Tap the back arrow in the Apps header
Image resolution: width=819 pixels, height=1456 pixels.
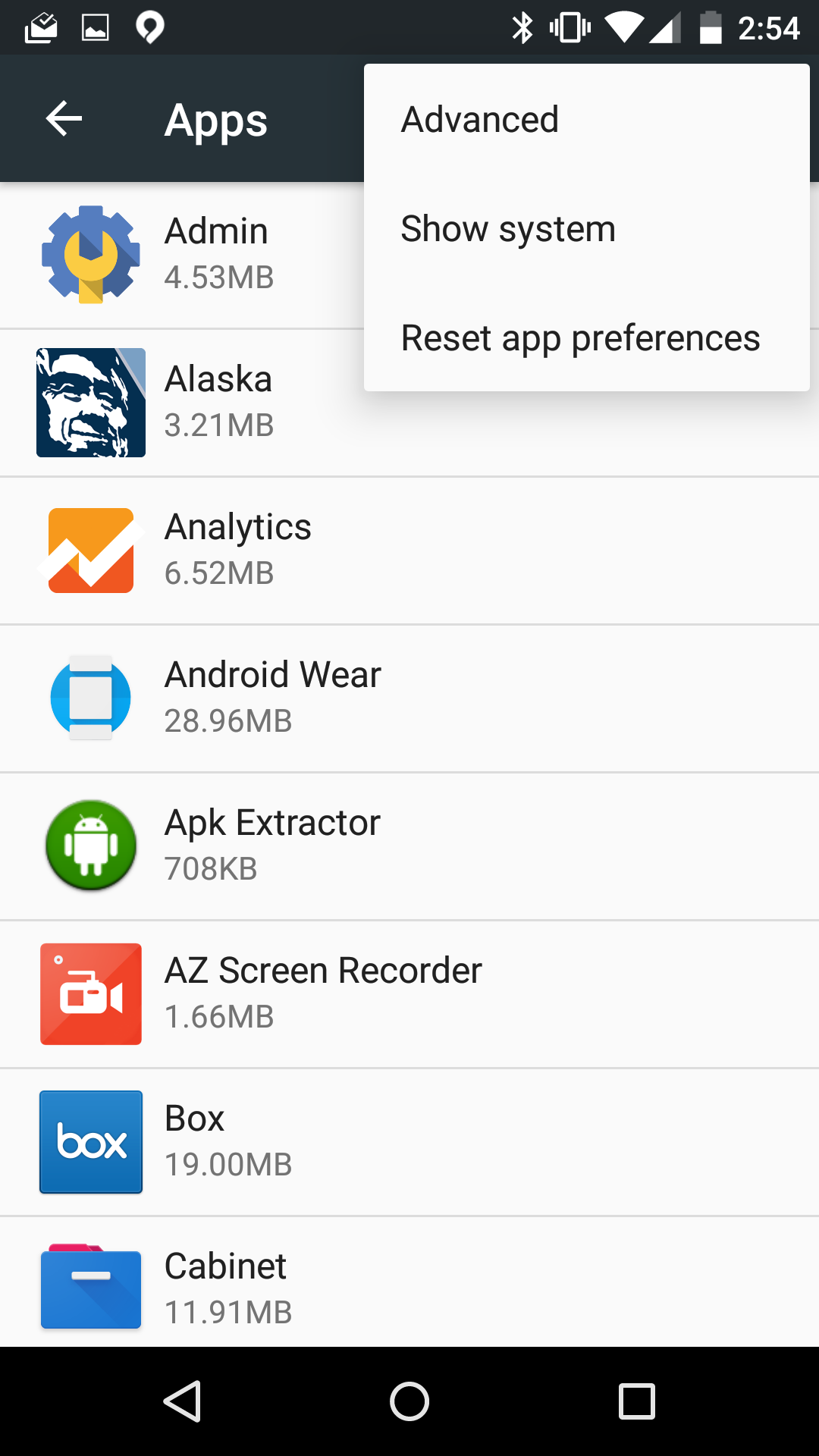pyautogui.click(x=63, y=118)
